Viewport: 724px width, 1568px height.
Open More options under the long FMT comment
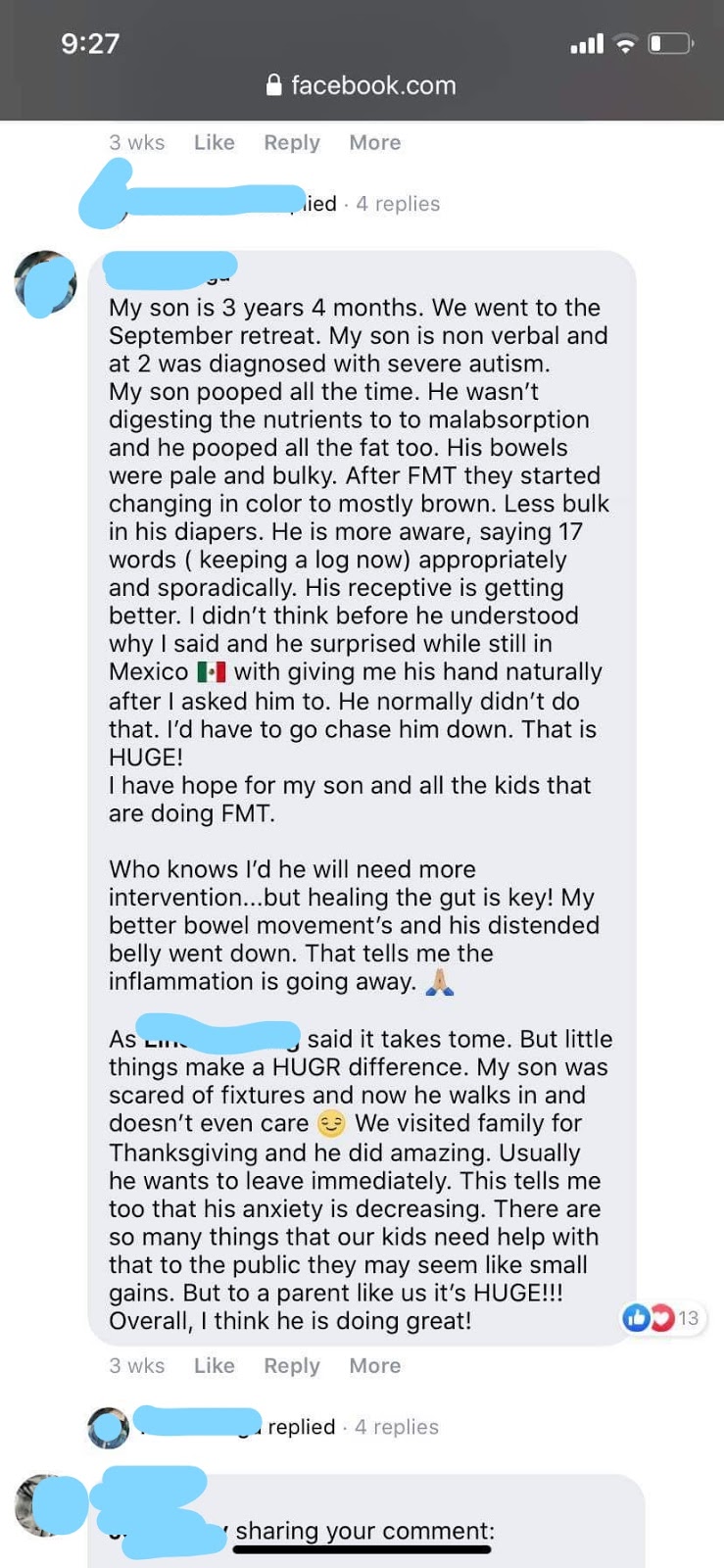point(374,1365)
